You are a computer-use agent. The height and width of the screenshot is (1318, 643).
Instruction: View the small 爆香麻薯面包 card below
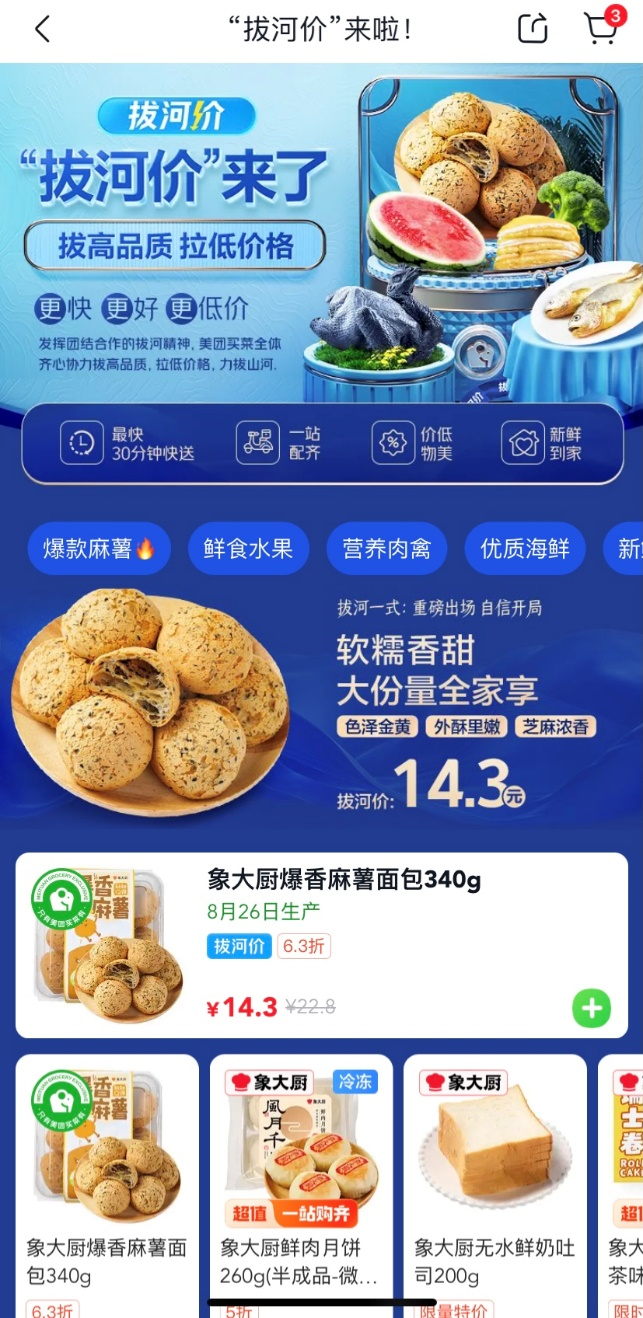pos(106,1180)
